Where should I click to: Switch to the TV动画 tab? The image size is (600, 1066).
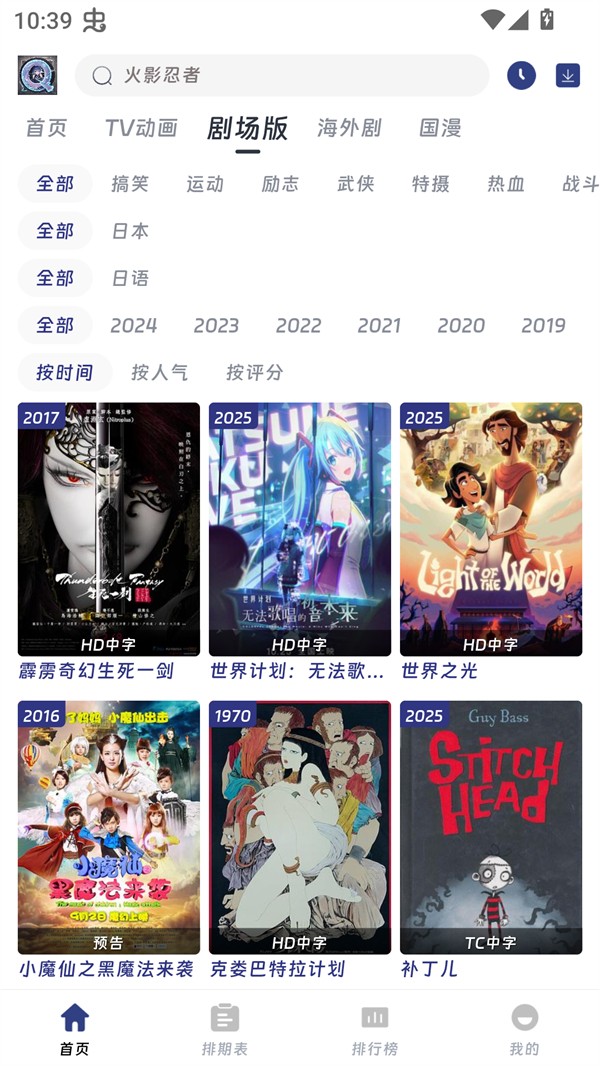click(x=141, y=128)
